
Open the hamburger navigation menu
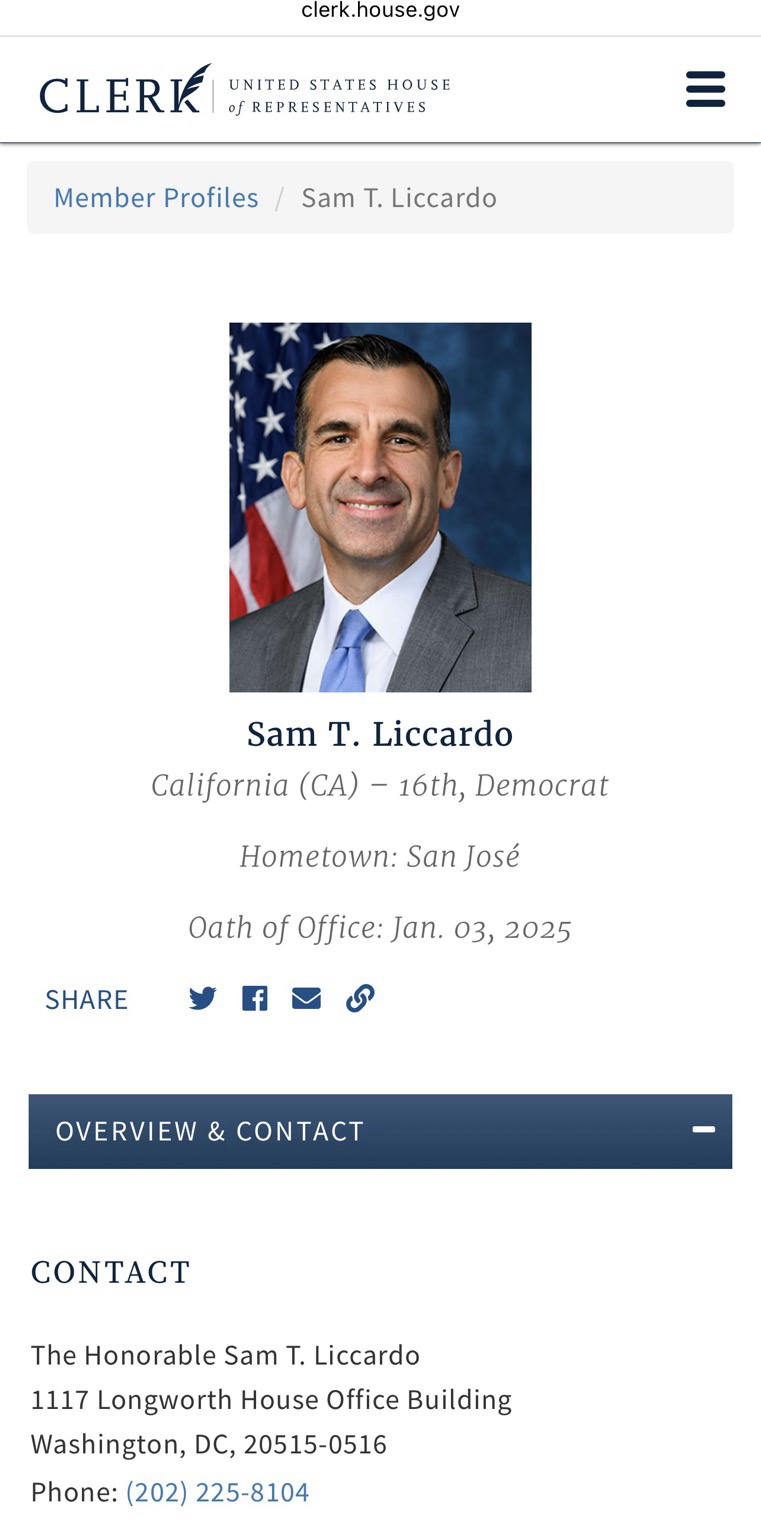[x=705, y=89]
